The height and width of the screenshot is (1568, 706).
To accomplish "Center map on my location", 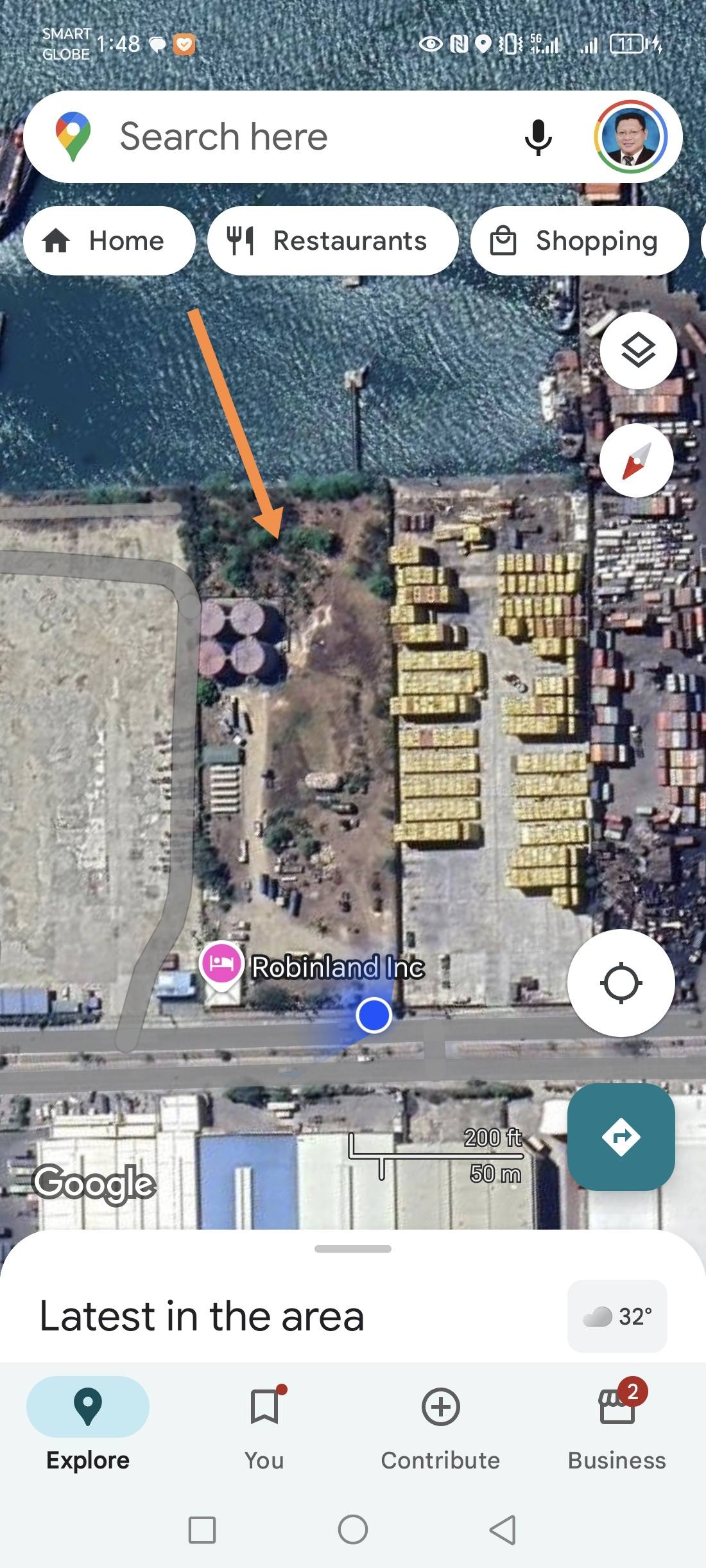I will [x=621, y=983].
